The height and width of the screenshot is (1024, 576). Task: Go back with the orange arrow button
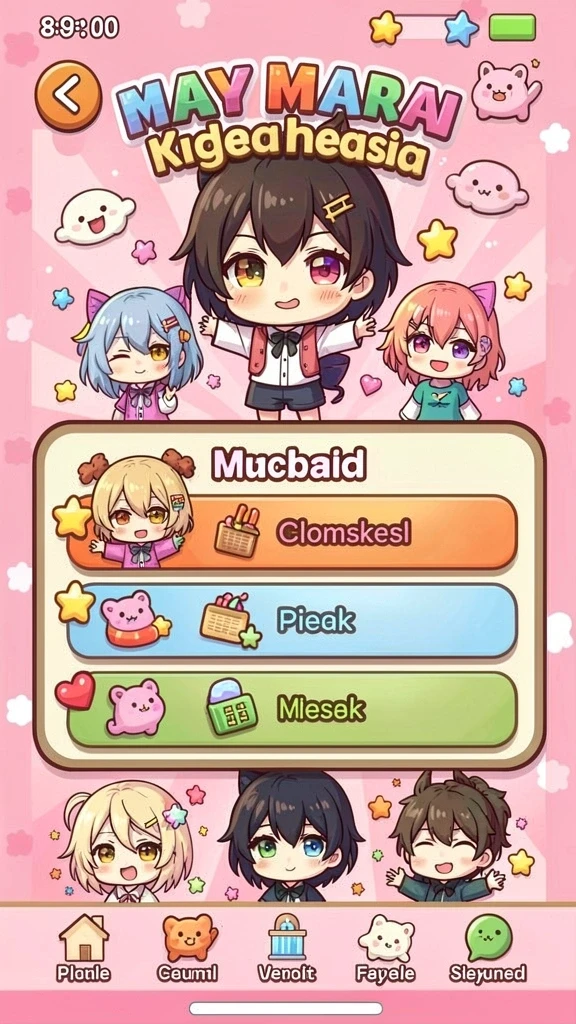pyautogui.click(x=68, y=95)
